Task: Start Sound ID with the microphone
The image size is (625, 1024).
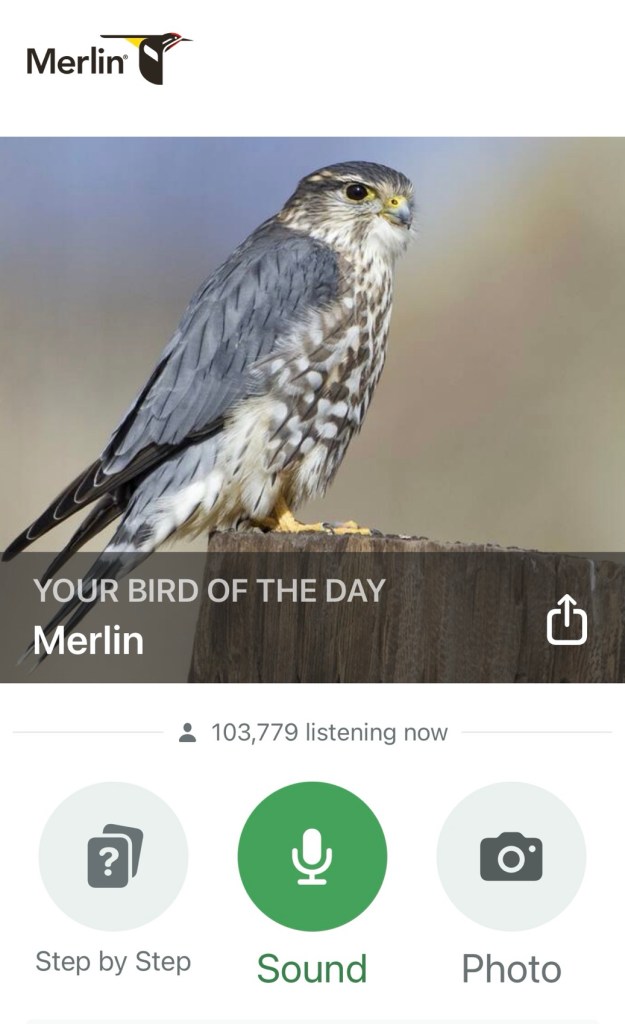Action: coord(312,857)
